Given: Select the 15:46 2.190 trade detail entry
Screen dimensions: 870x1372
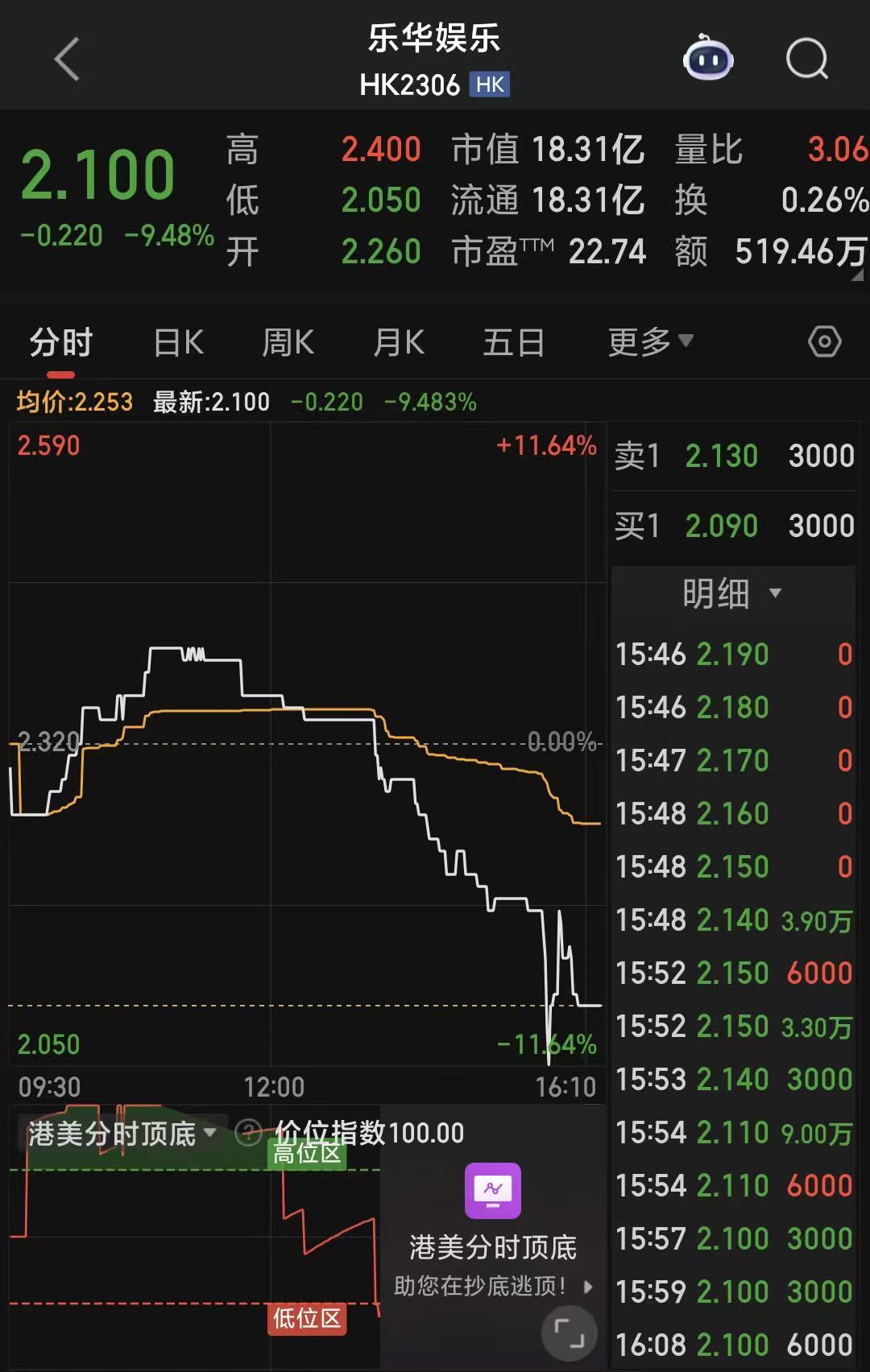Looking at the screenshot, I should [x=733, y=654].
